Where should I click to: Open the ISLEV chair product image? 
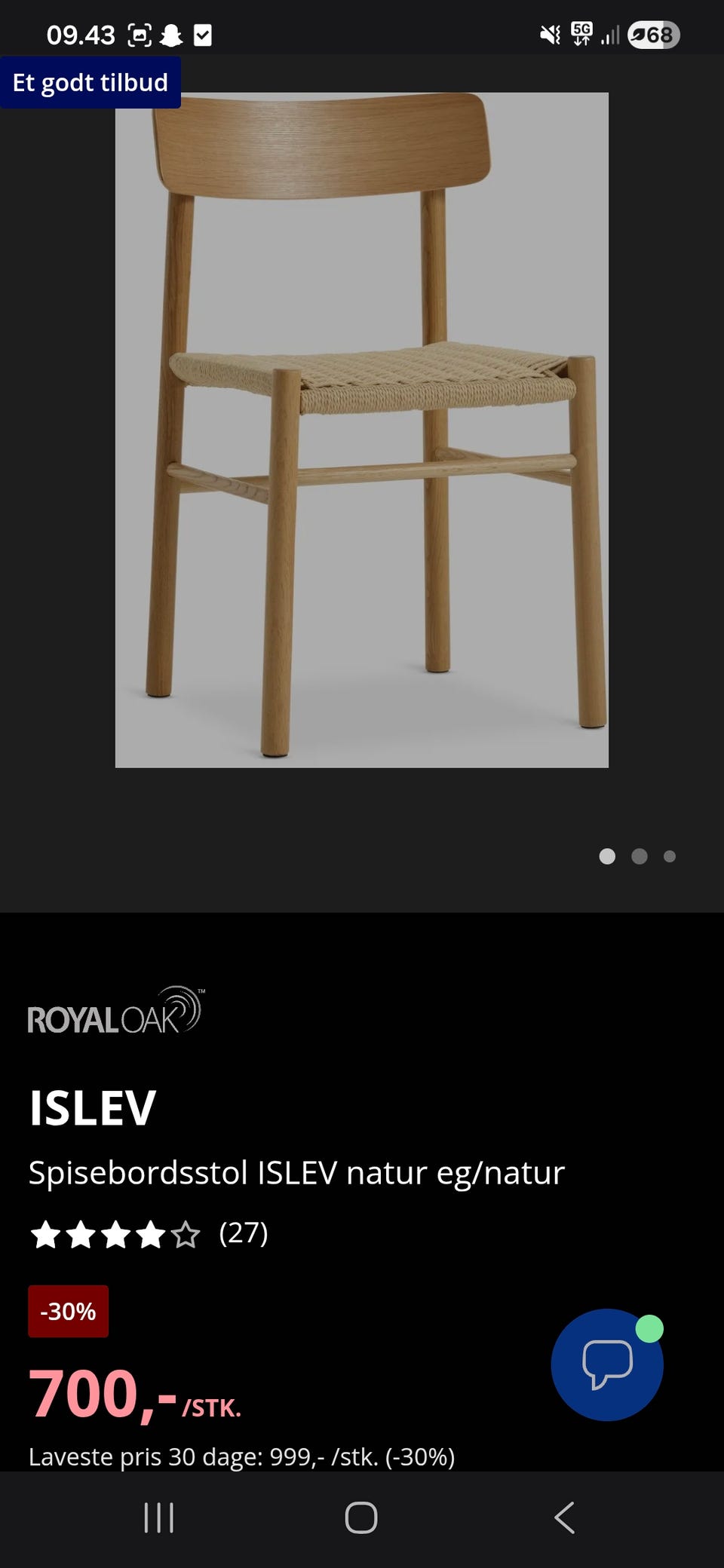[362, 430]
